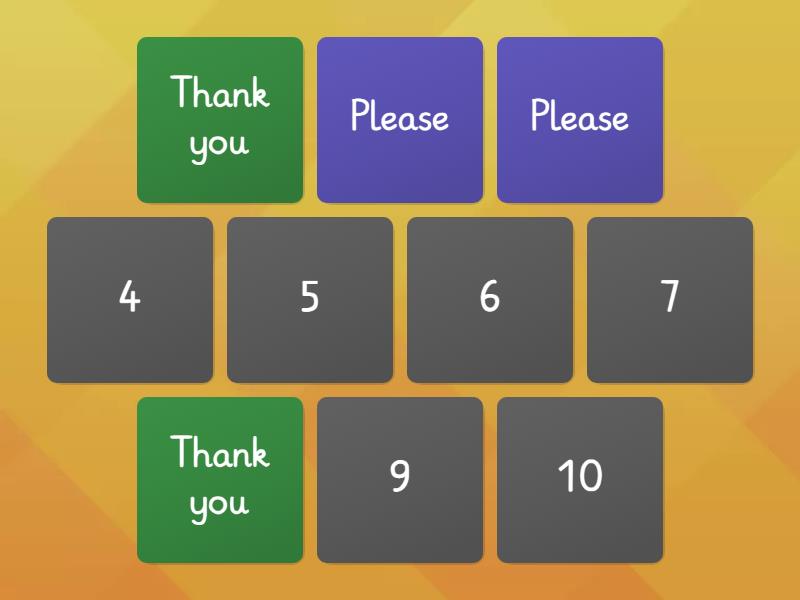Viewport: 800px width, 600px height.
Task: Flip over card number 4
Action: [x=130, y=300]
